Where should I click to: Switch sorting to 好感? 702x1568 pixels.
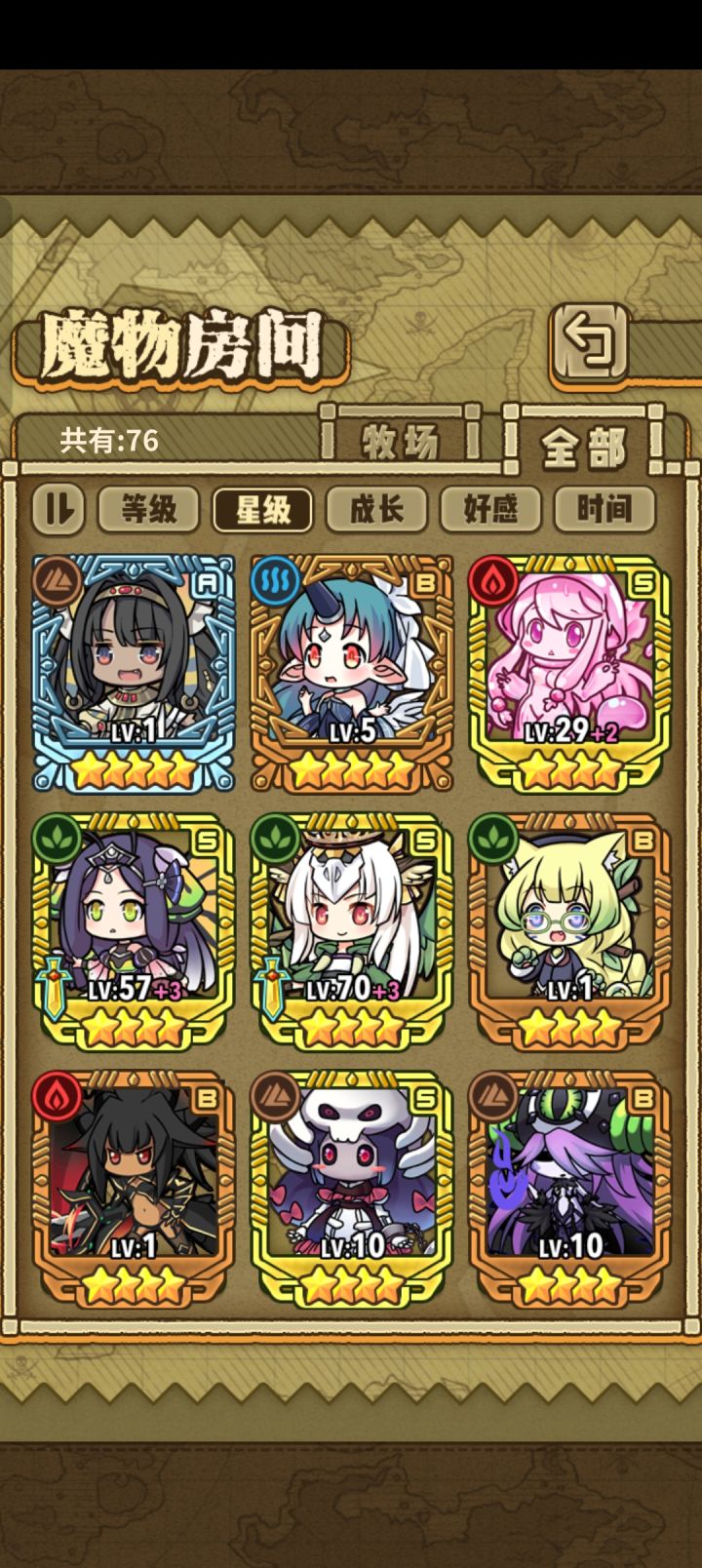[x=491, y=508]
